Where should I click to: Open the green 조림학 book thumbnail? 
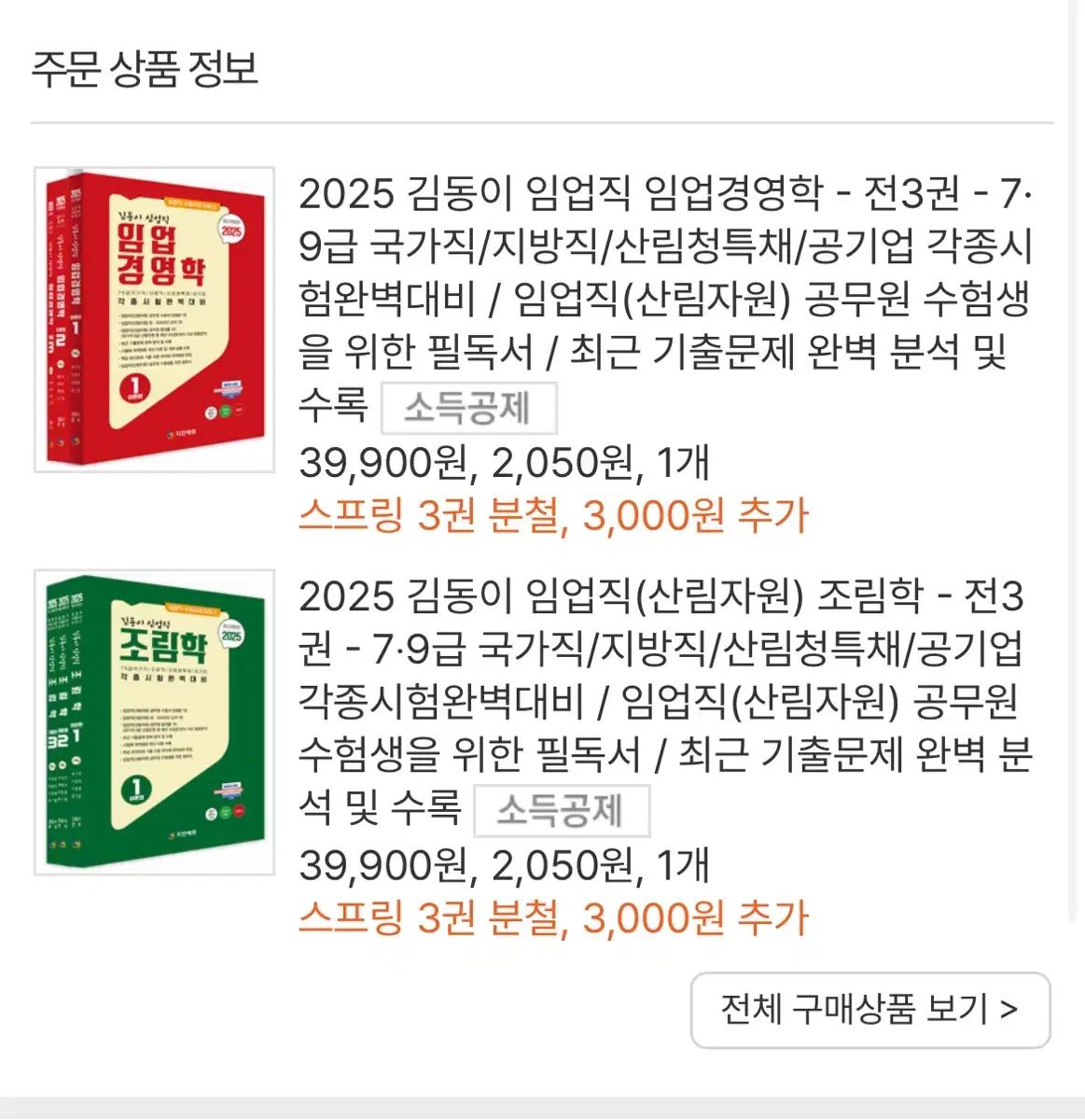pos(155,721)
